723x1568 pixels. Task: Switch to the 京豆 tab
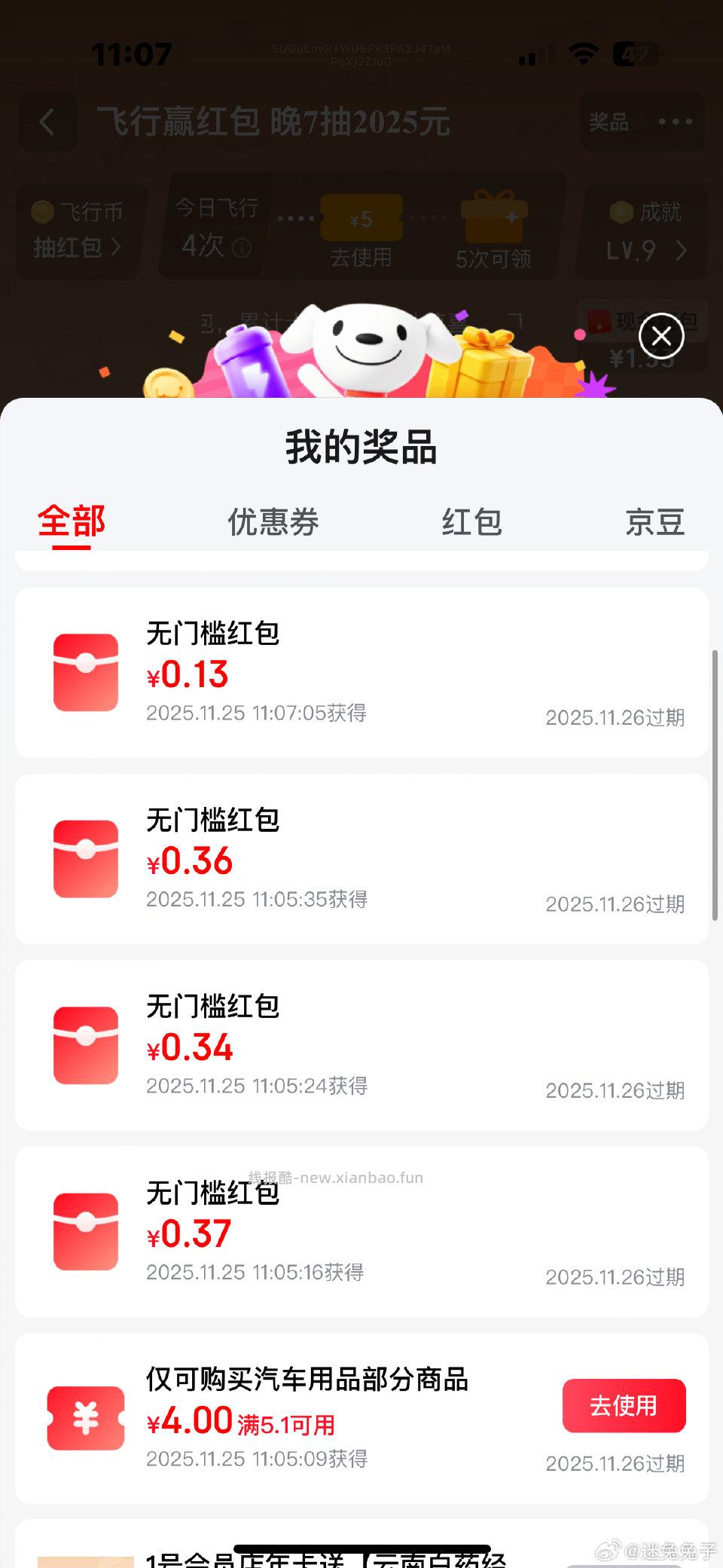tap(654, 521)
